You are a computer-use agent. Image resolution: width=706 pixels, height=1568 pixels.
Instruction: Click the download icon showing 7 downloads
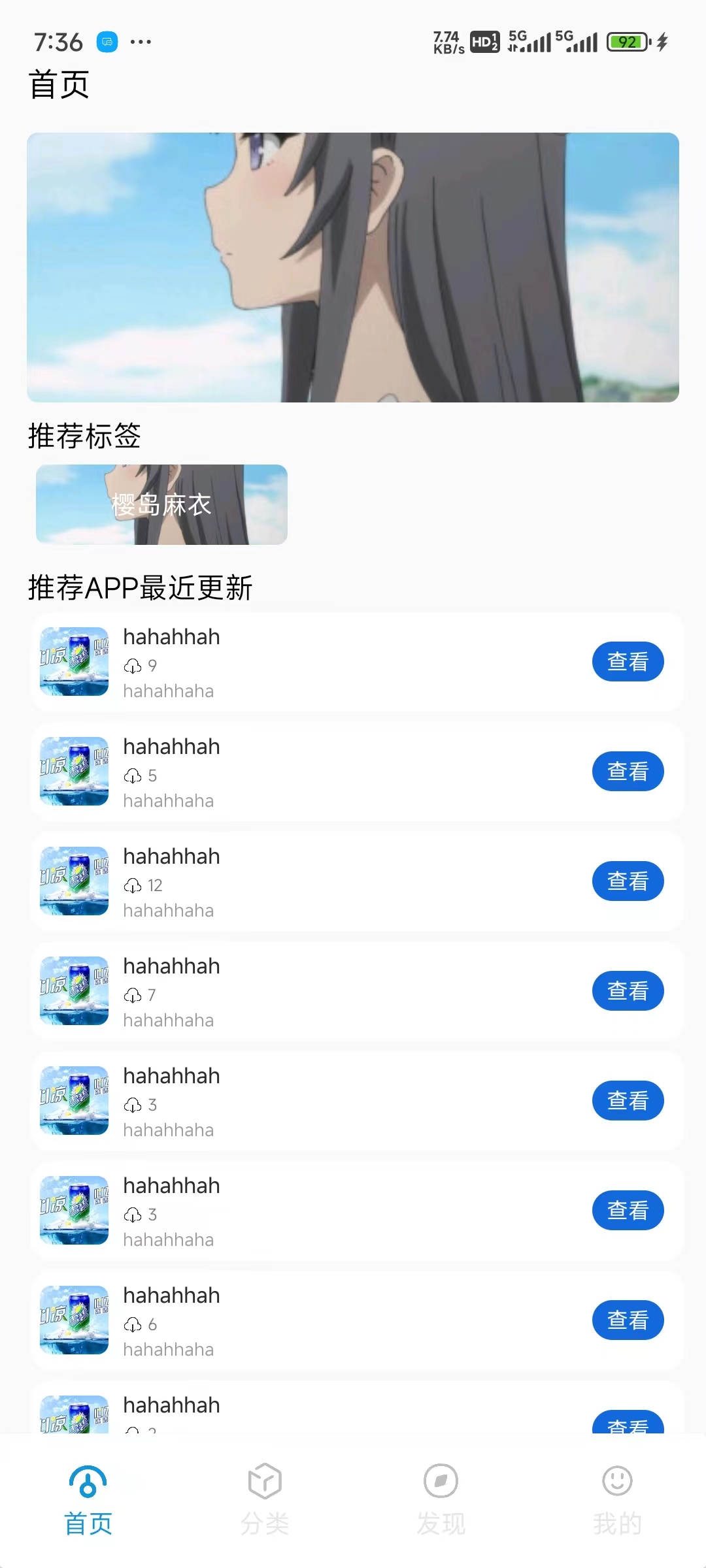tap(133, 995)
